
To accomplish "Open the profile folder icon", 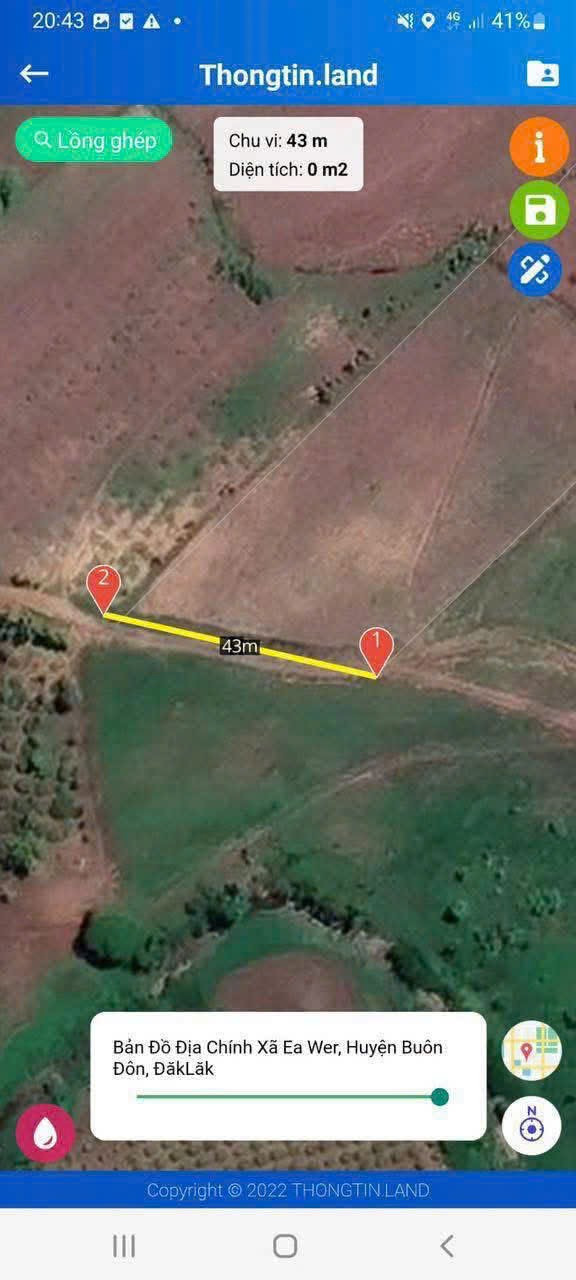I will [542, 73].
